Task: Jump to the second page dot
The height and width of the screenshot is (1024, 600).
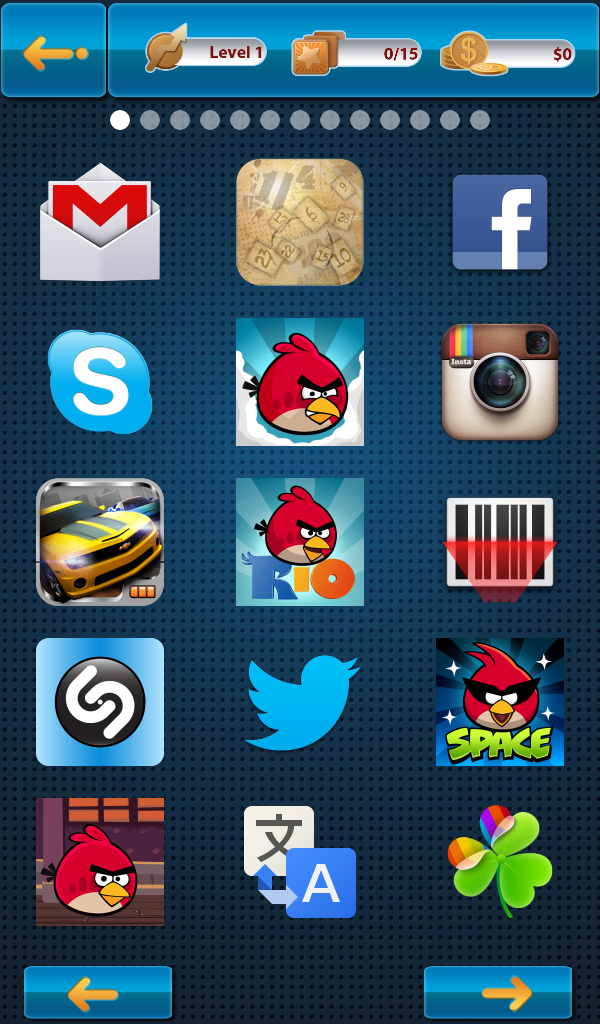Action: [x=150, y=120]
